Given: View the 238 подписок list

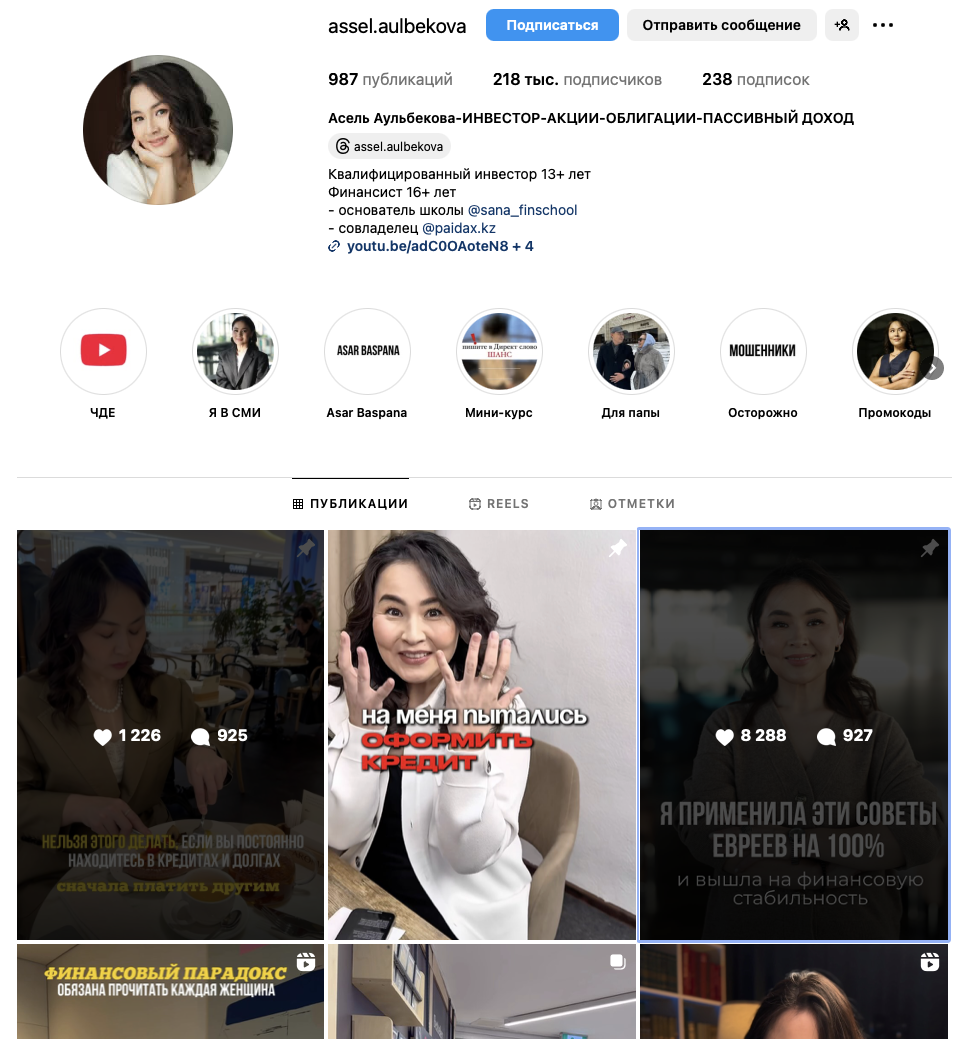Looking at the screenshot, I should [x=755, y=79].
